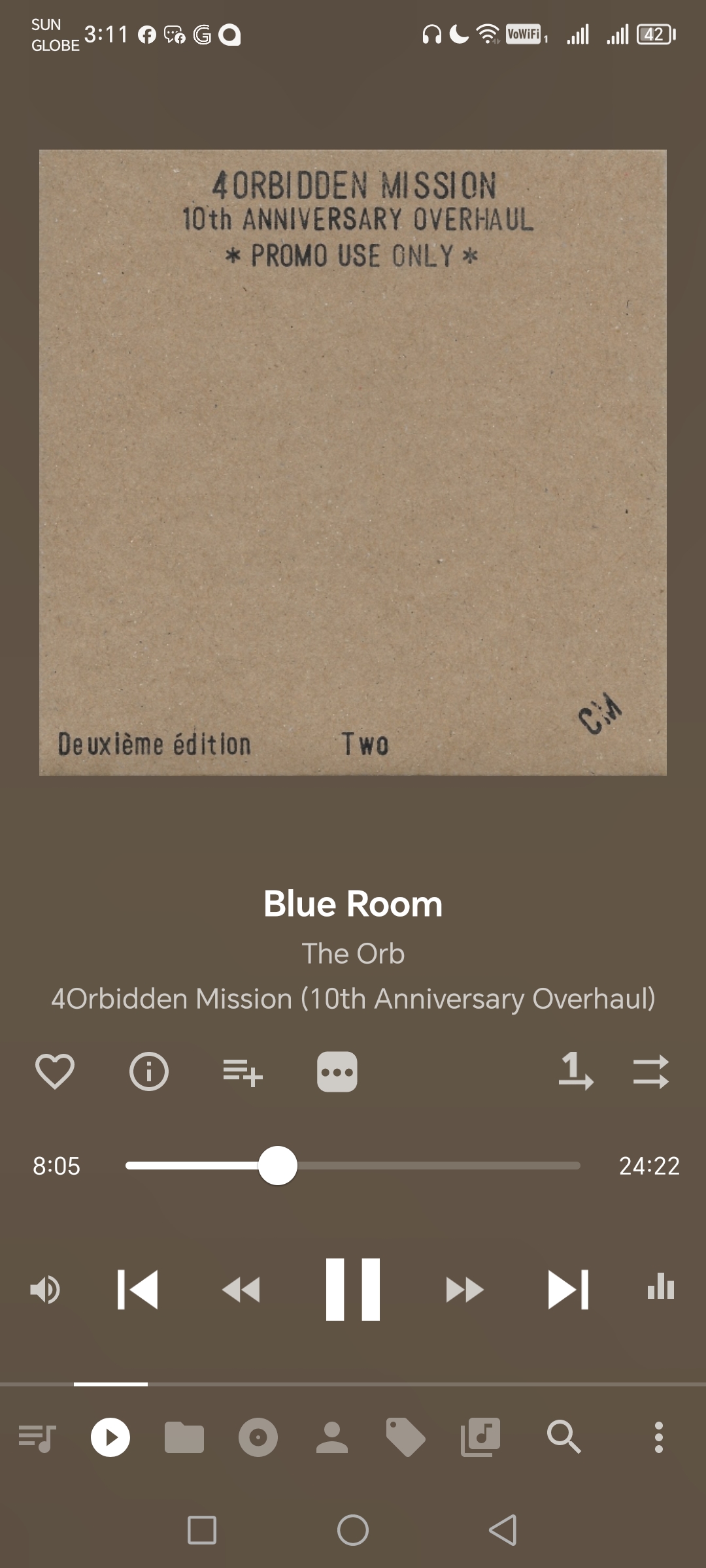Open the equalizer bars icon

pyautogui.click(x=660, y=1287)
